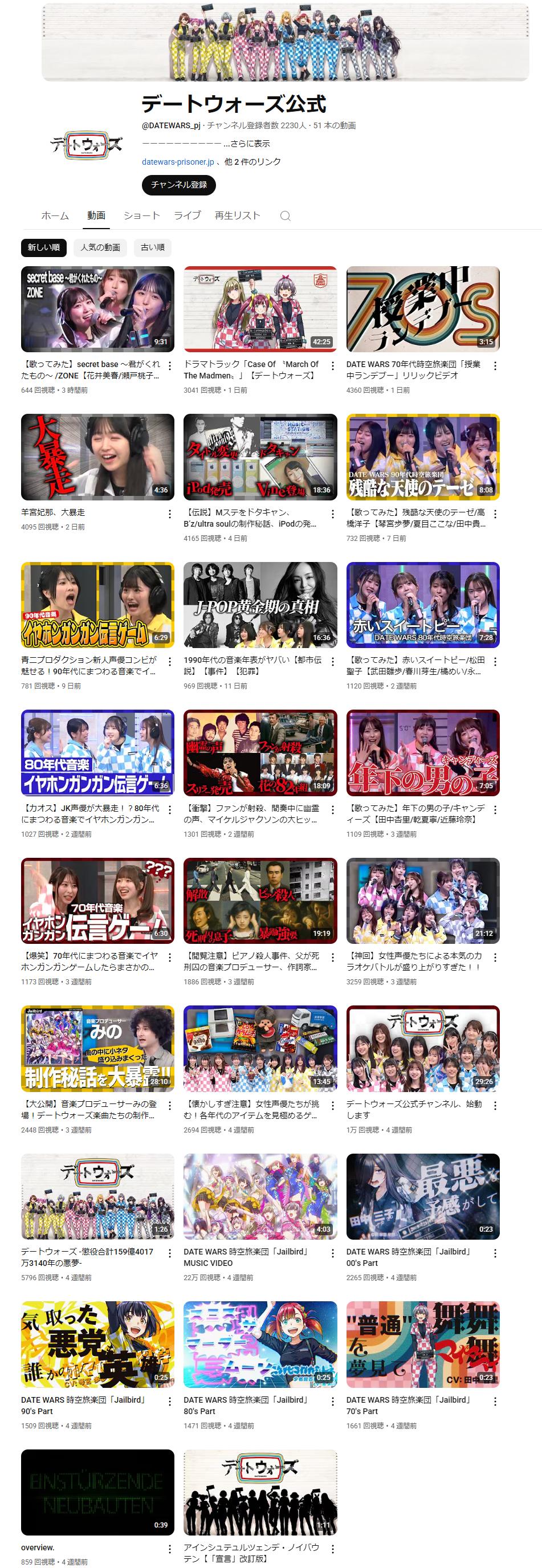Viewport: 542px width, 1568px height.
Task: Switch to the ライブ tab
Action: 187,215
